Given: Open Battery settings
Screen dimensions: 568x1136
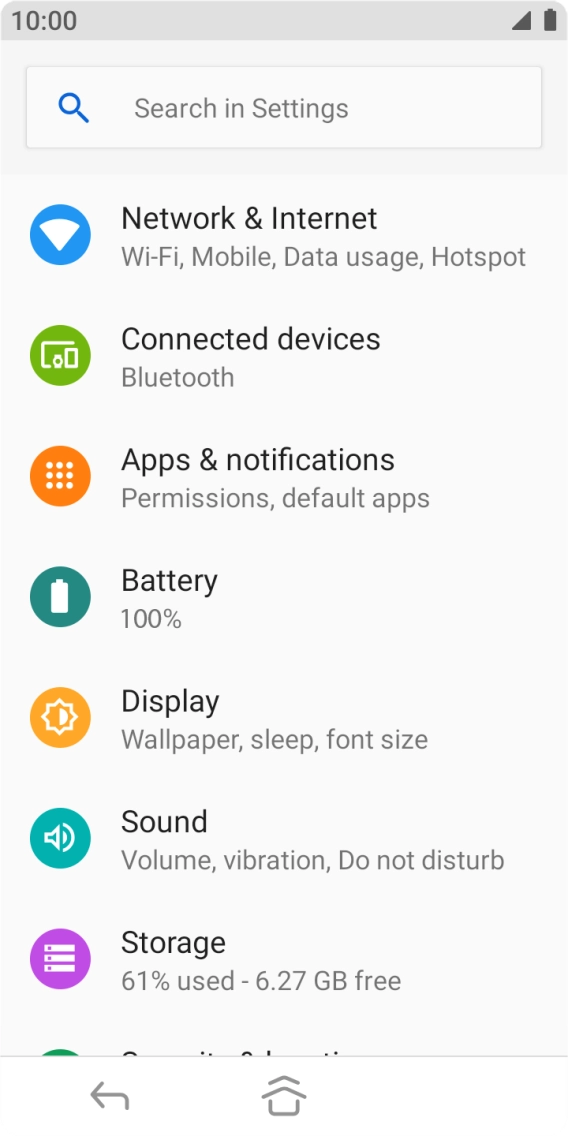Looking at the screenshot, I should point(284,597).
